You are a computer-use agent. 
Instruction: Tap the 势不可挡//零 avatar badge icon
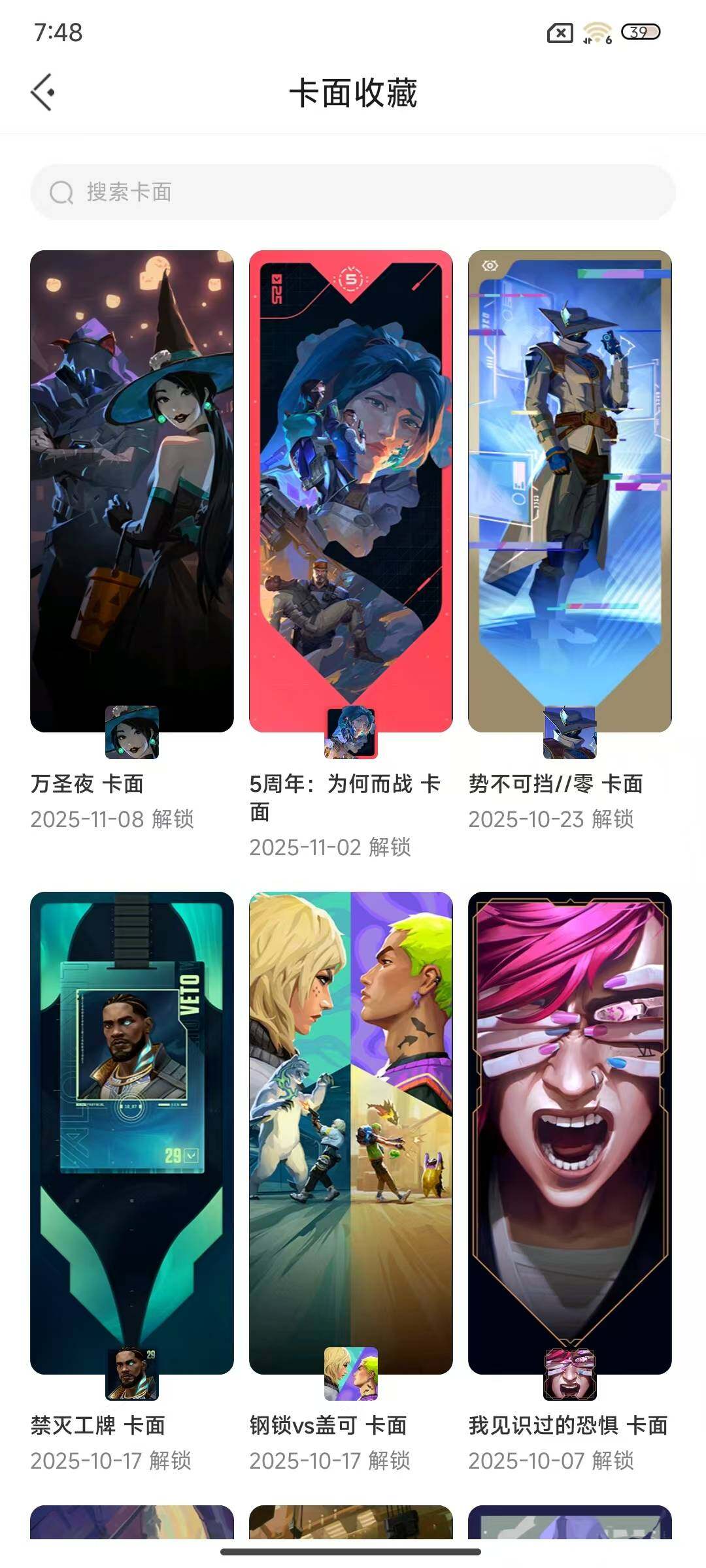(568, 730)
